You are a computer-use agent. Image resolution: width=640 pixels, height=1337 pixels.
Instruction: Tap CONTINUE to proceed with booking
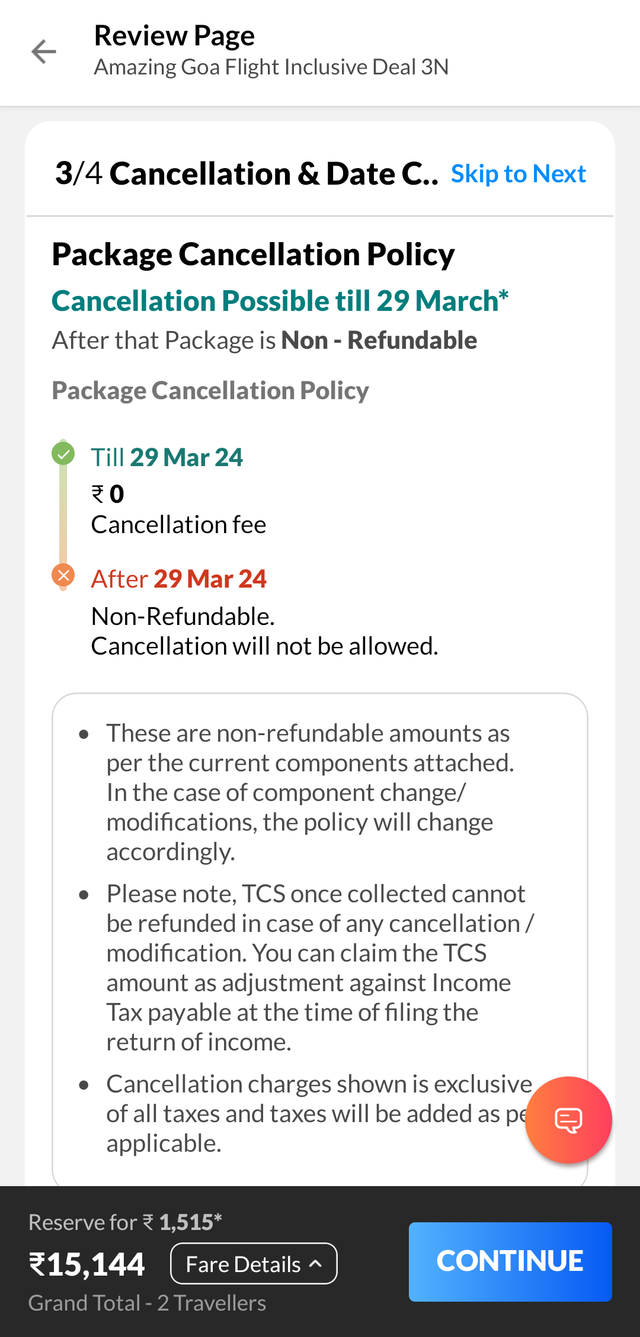[510, 1261]
